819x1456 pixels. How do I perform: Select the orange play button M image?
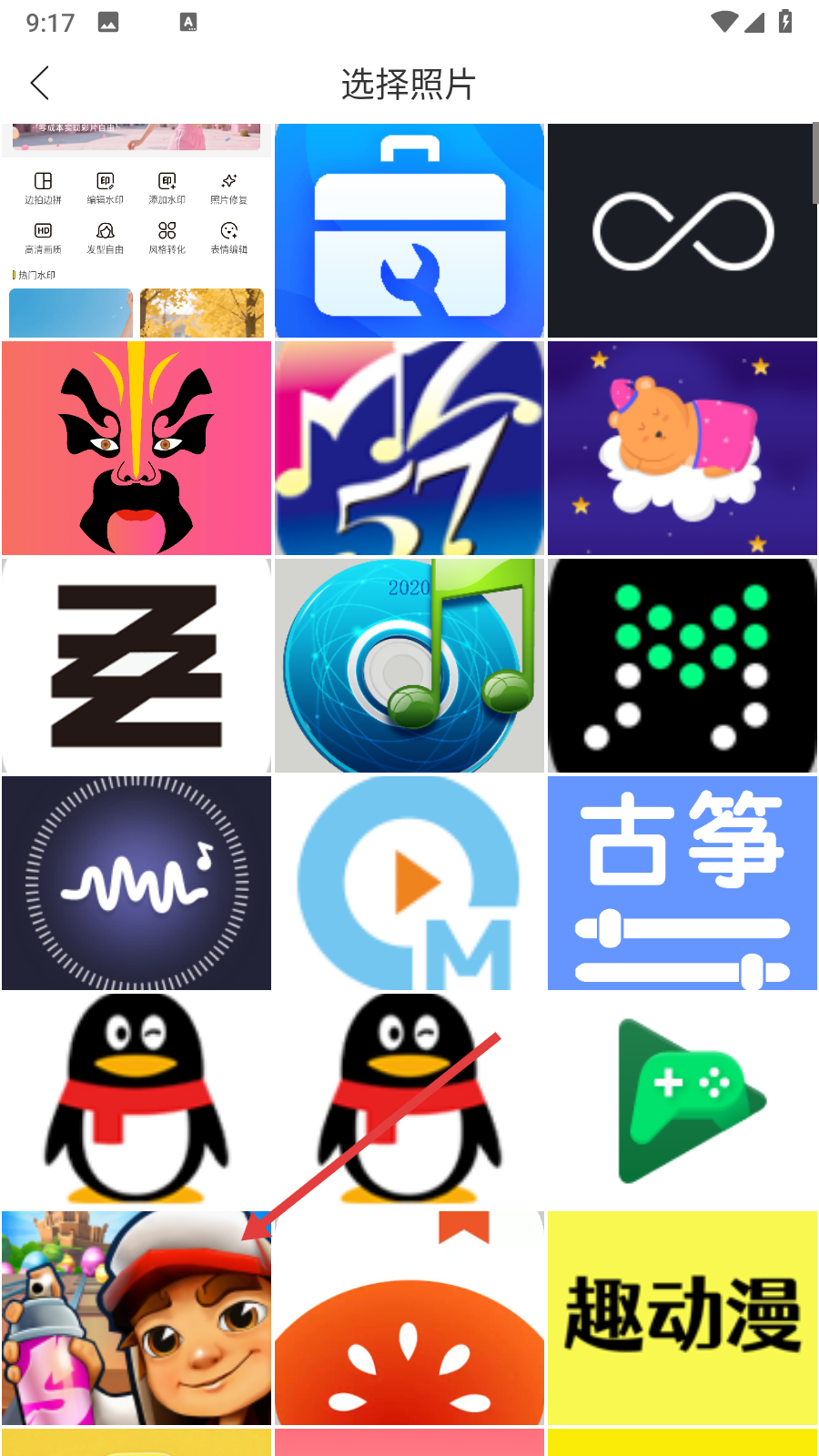click(x=409, y=883)
